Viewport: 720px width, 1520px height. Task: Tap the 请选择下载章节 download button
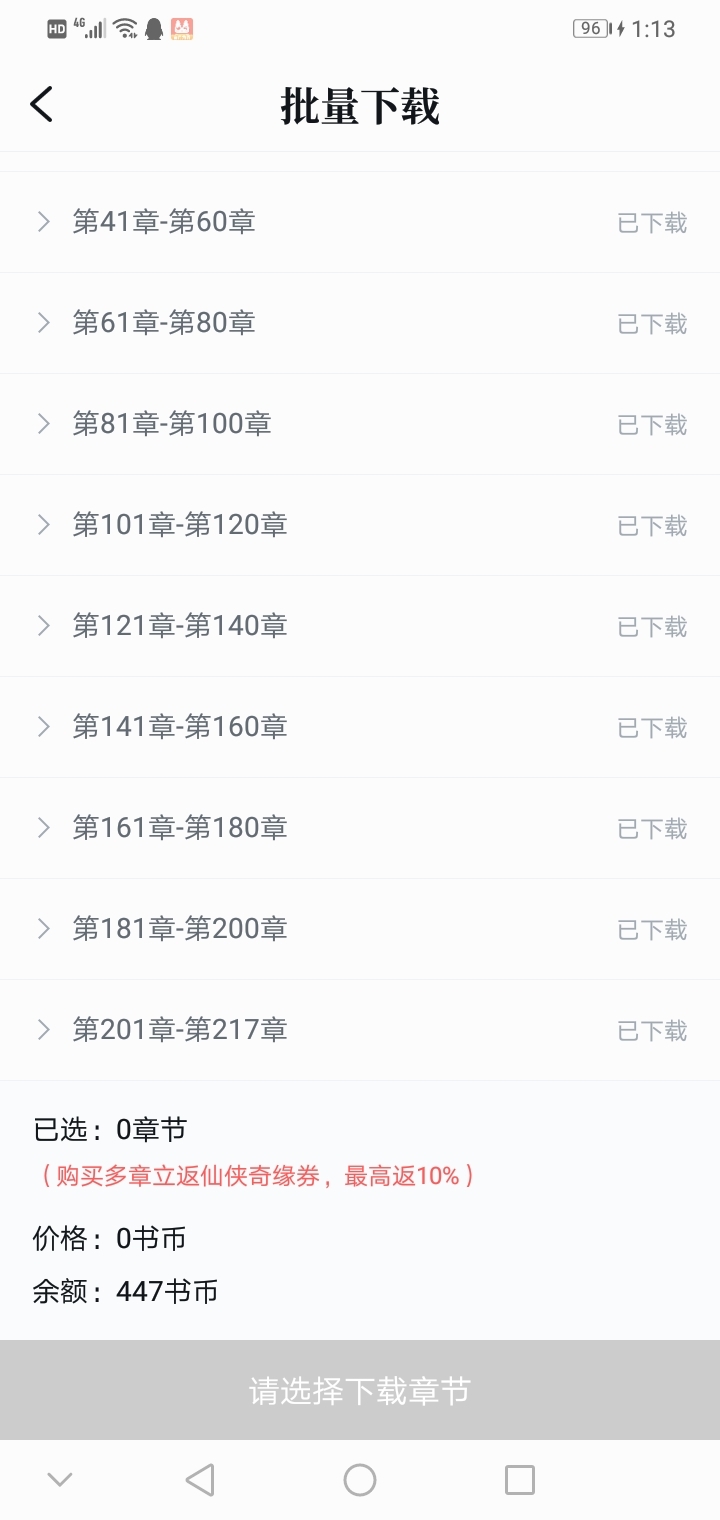360,1390
